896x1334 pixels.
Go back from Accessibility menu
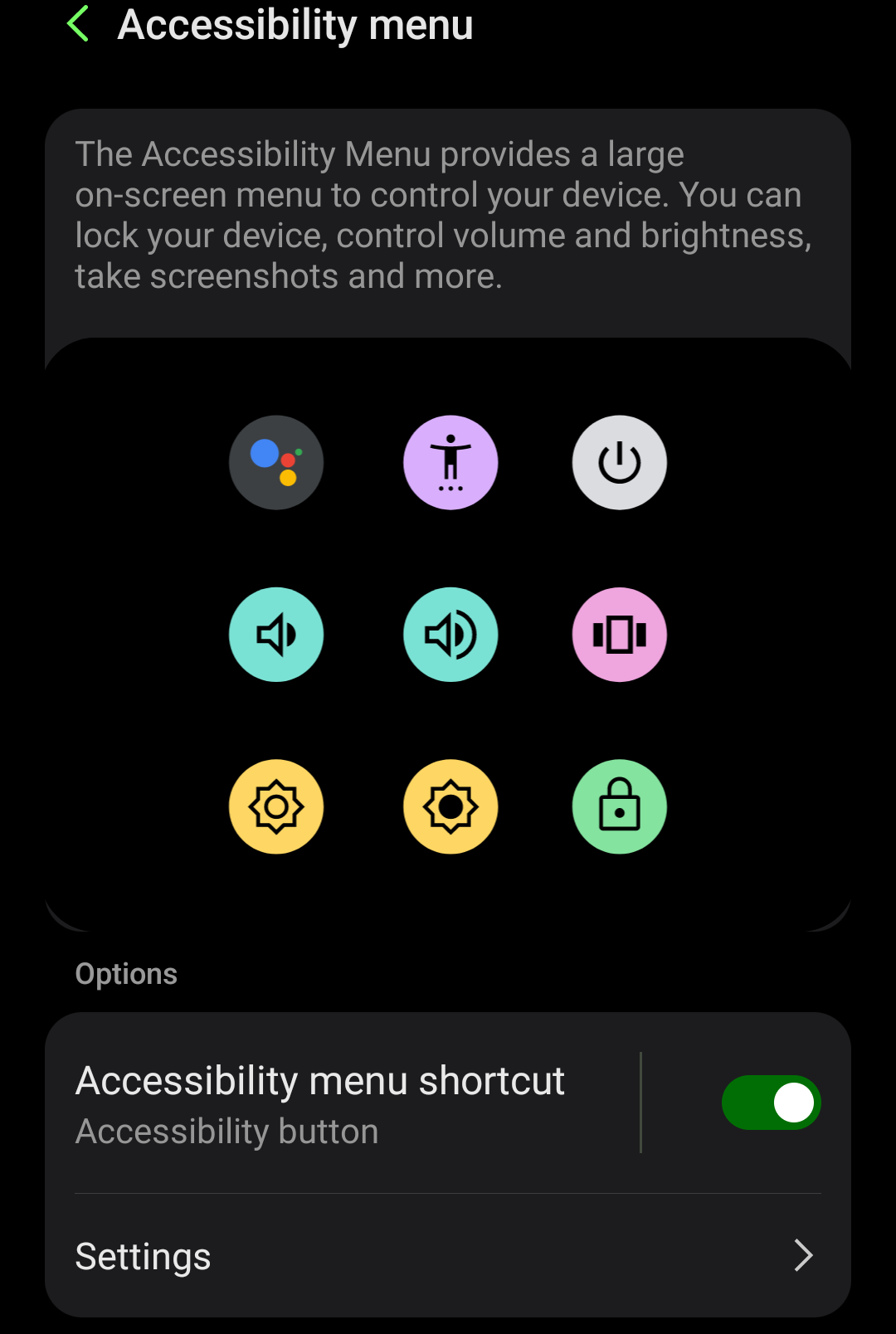click(78, 24)
